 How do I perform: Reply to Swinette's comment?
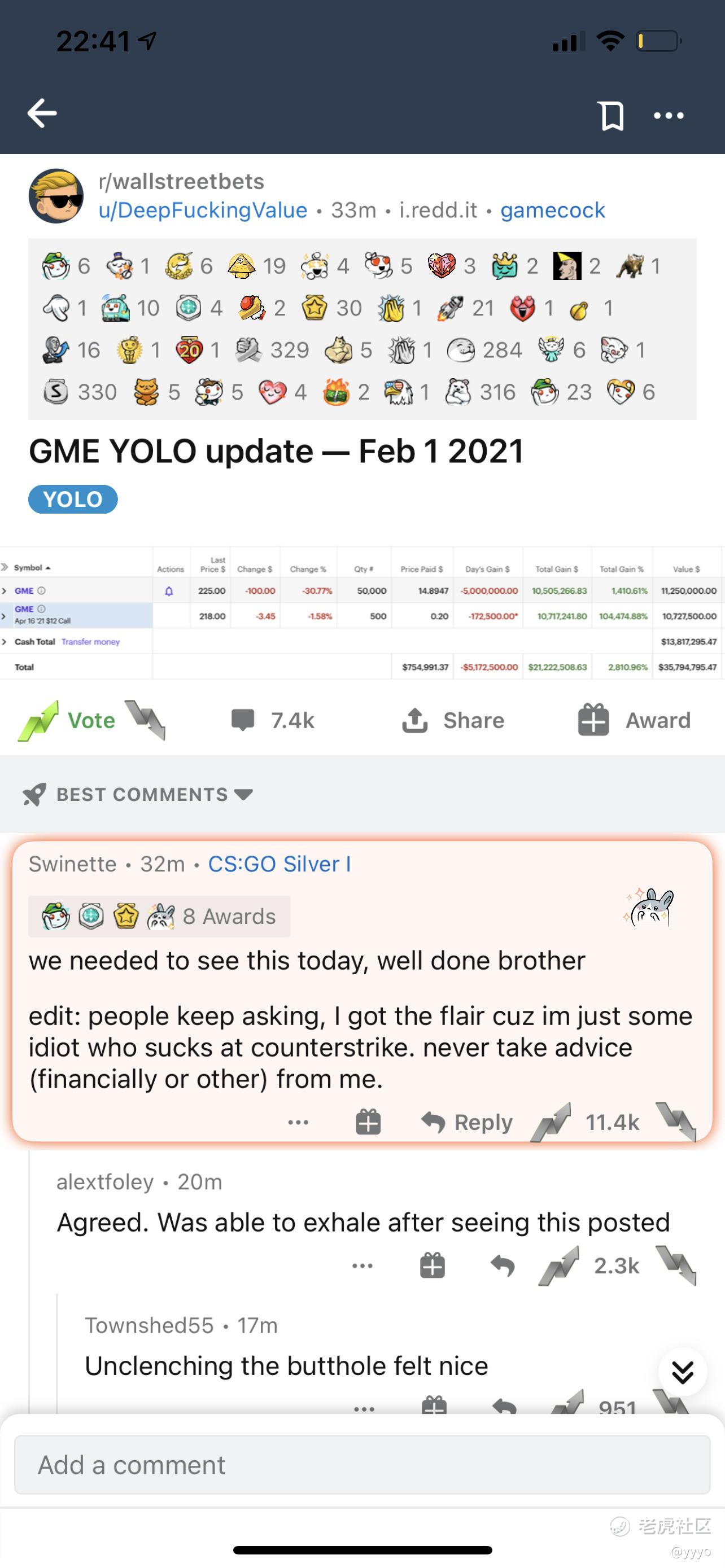[x=467, y=1122]
